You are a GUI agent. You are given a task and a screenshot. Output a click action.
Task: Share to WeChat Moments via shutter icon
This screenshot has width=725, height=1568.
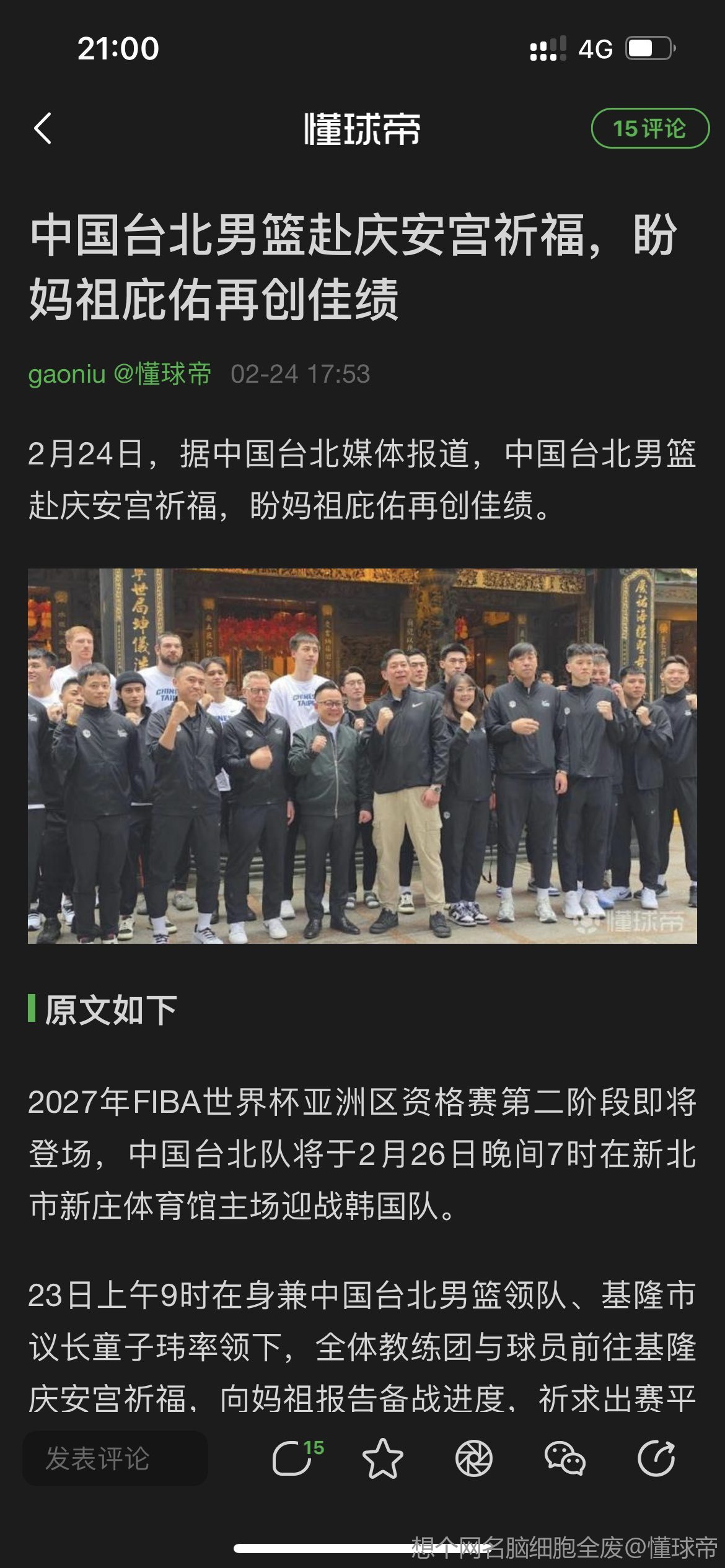474,1458
